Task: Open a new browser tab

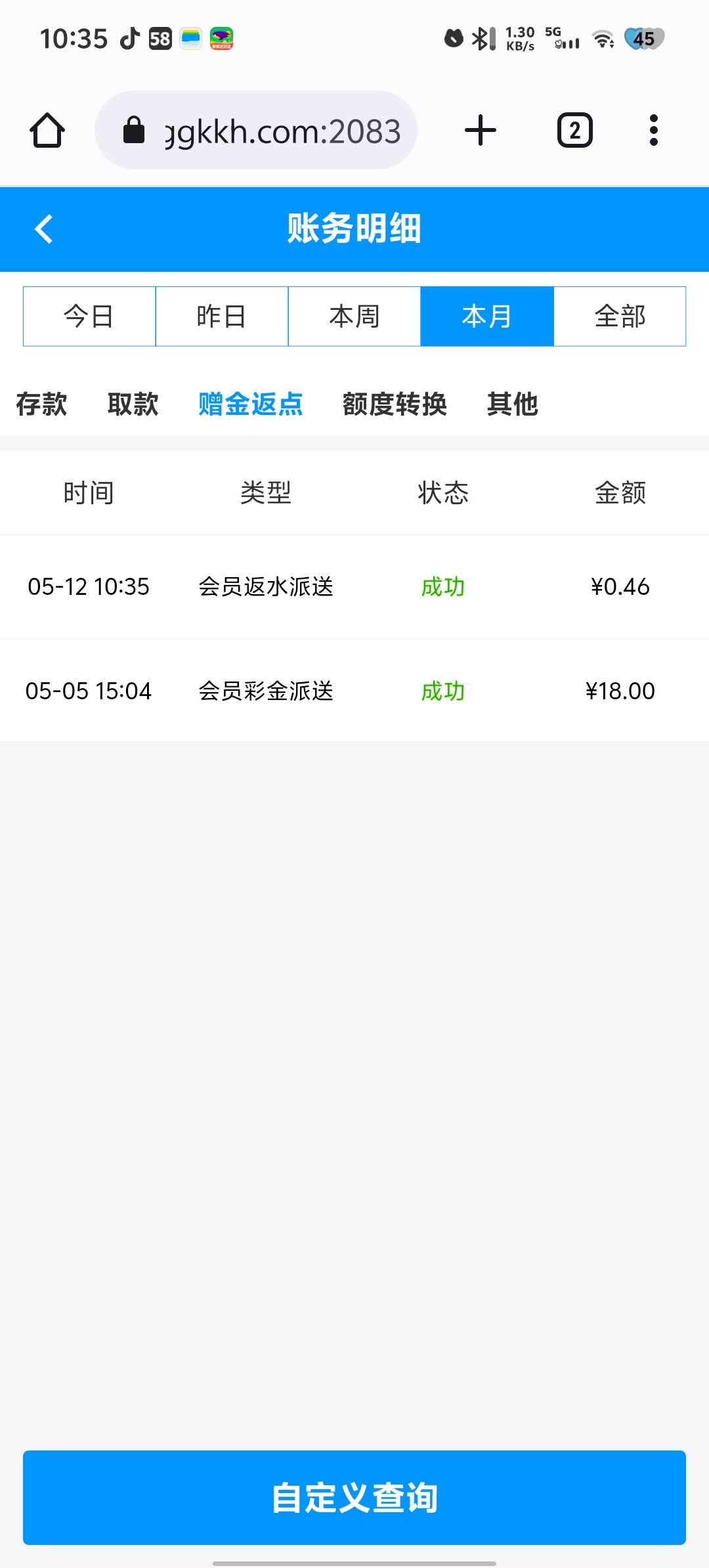Action: point(481,130)
